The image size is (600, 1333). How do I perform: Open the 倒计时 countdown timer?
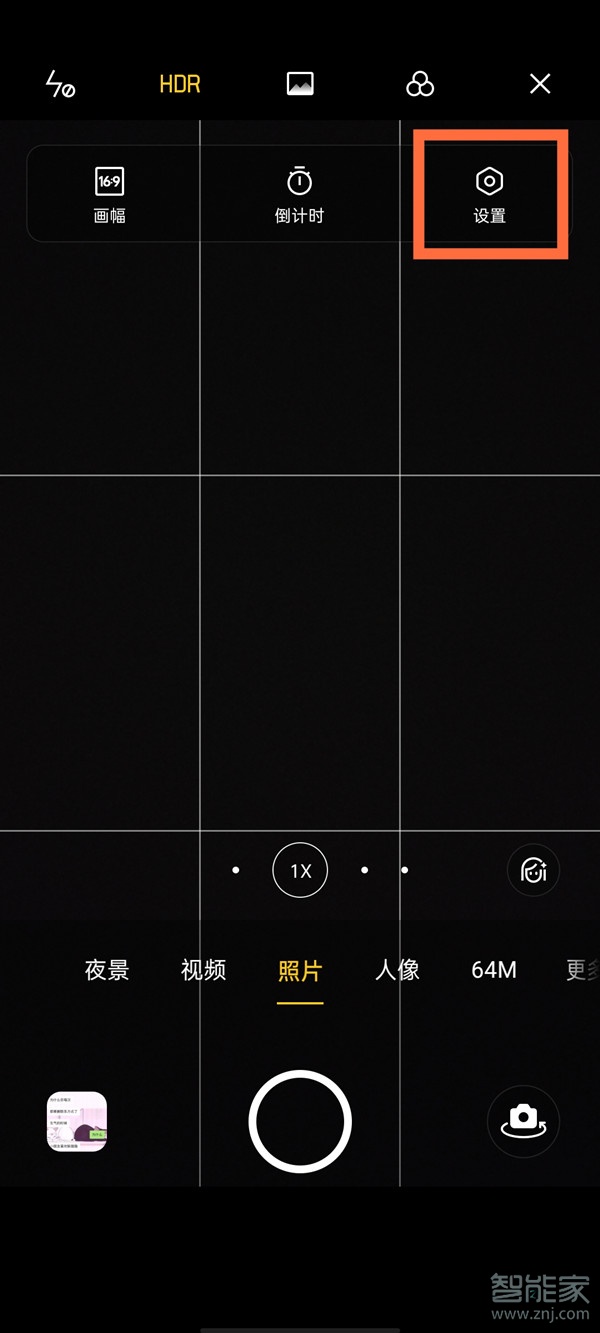[x=300, y=195]
